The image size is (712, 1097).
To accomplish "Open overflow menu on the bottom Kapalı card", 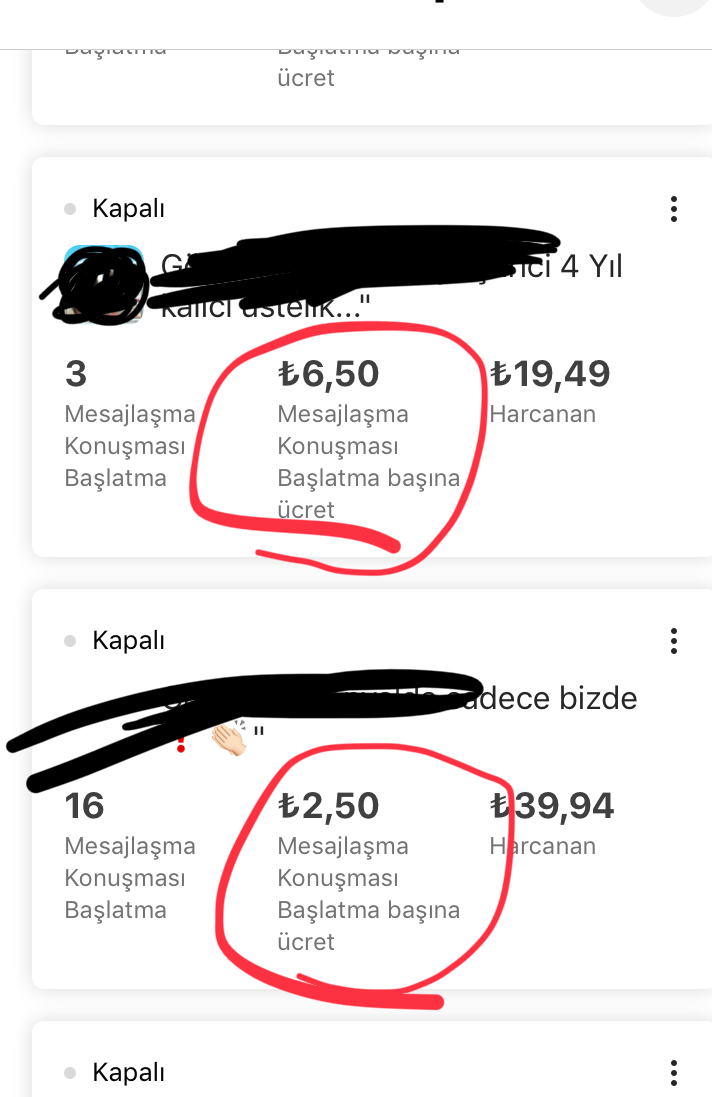I will point(674,1073).
